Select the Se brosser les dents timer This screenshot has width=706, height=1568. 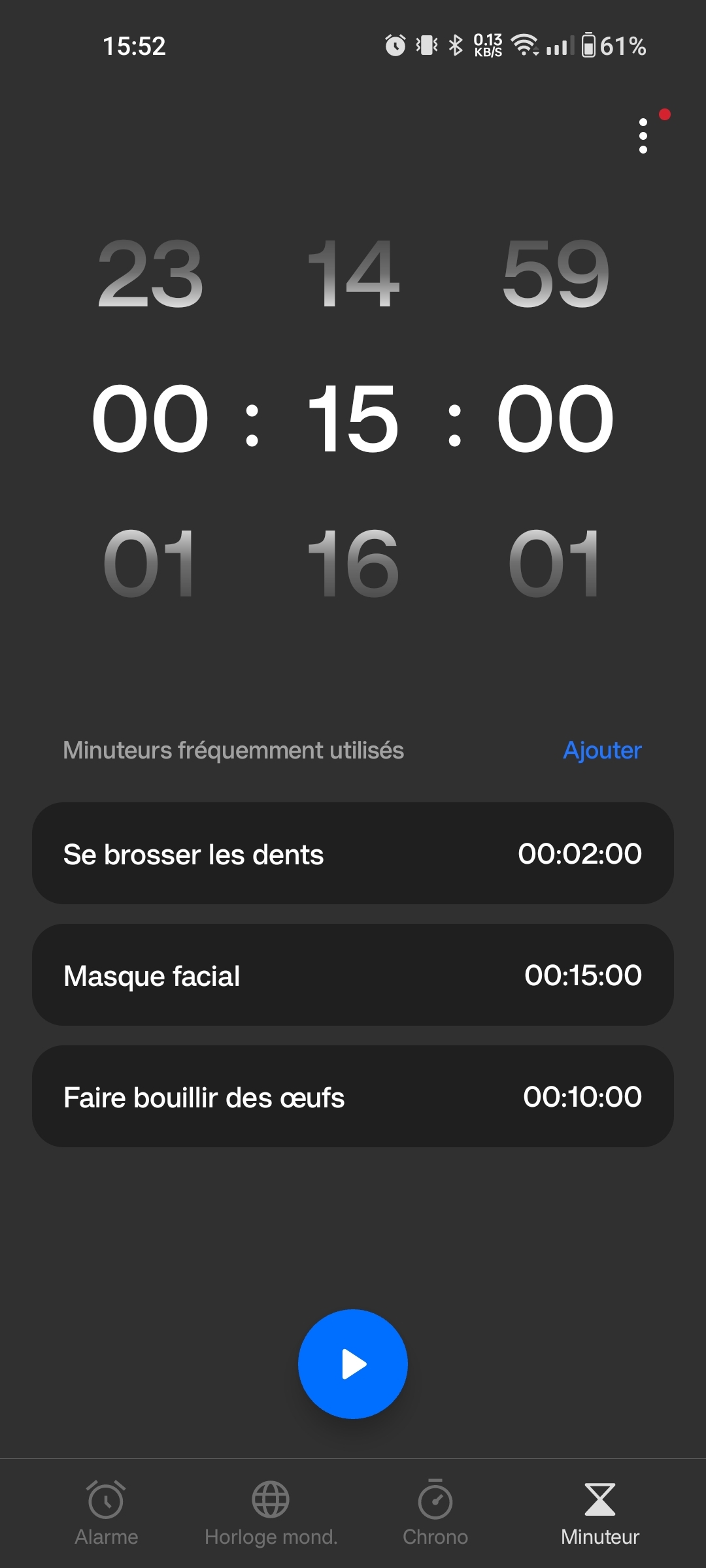353,853
